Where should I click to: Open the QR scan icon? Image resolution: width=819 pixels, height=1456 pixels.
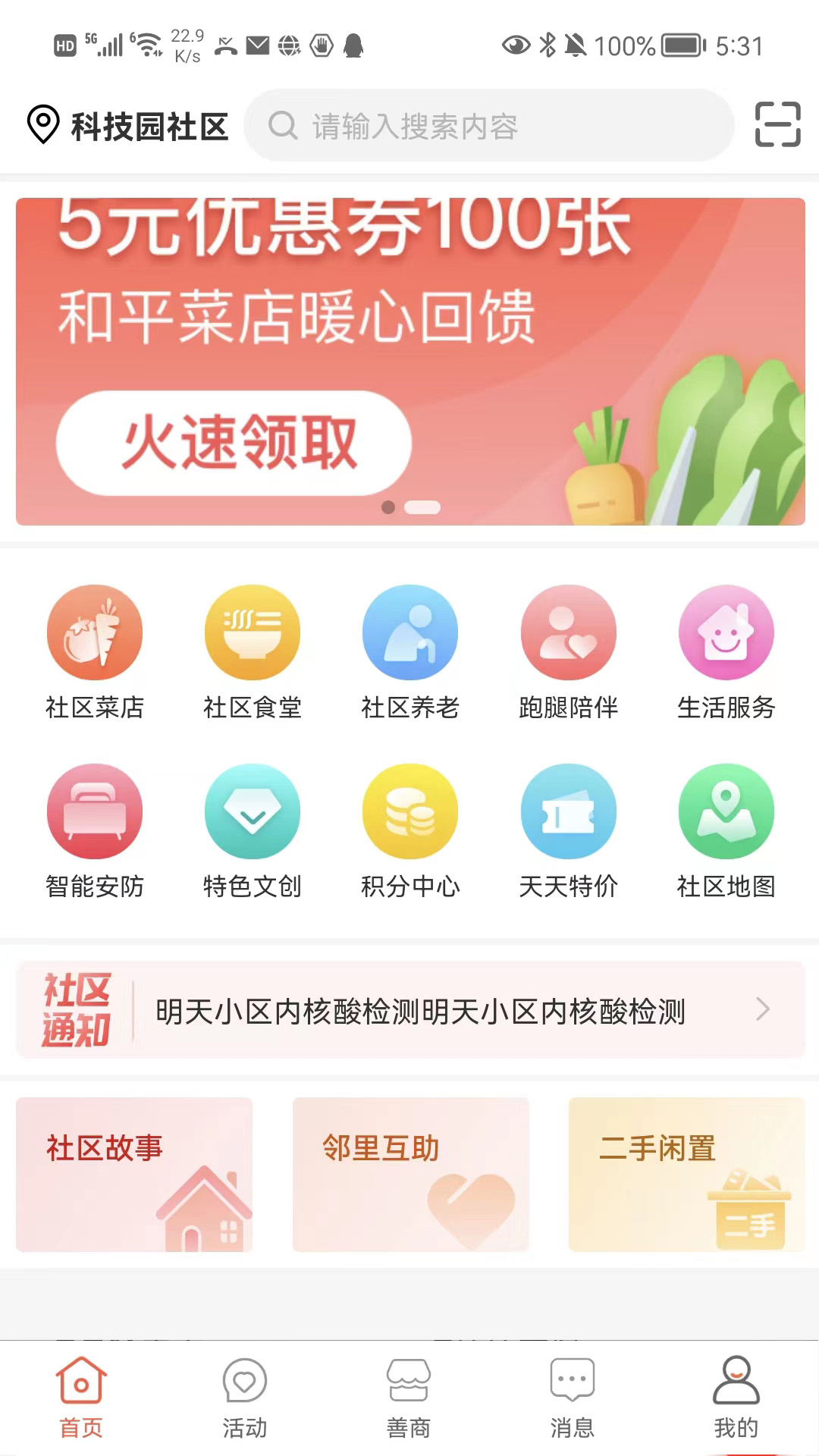click(x=777, y=124)
